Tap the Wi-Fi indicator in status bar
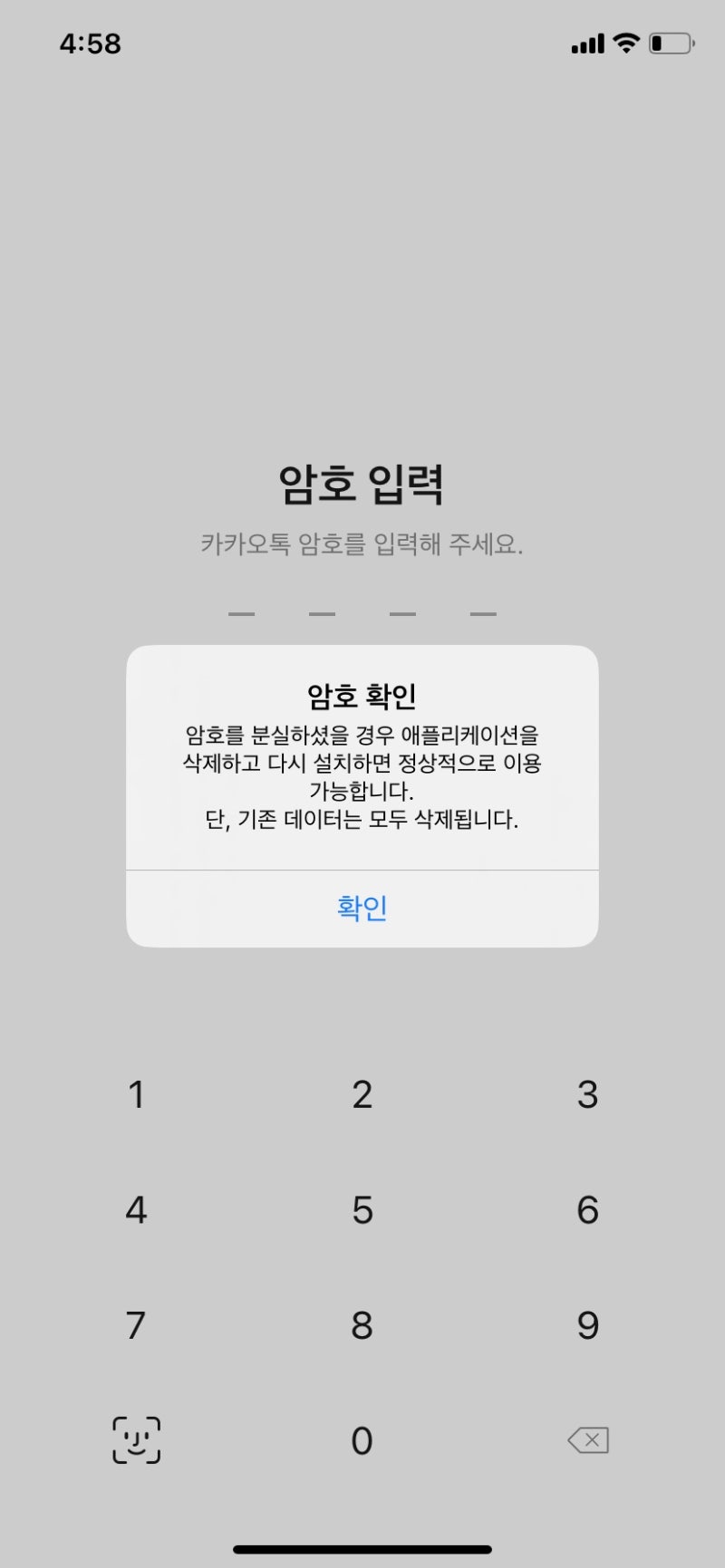Screen dimensions: 725x1568 click(625, 43)
